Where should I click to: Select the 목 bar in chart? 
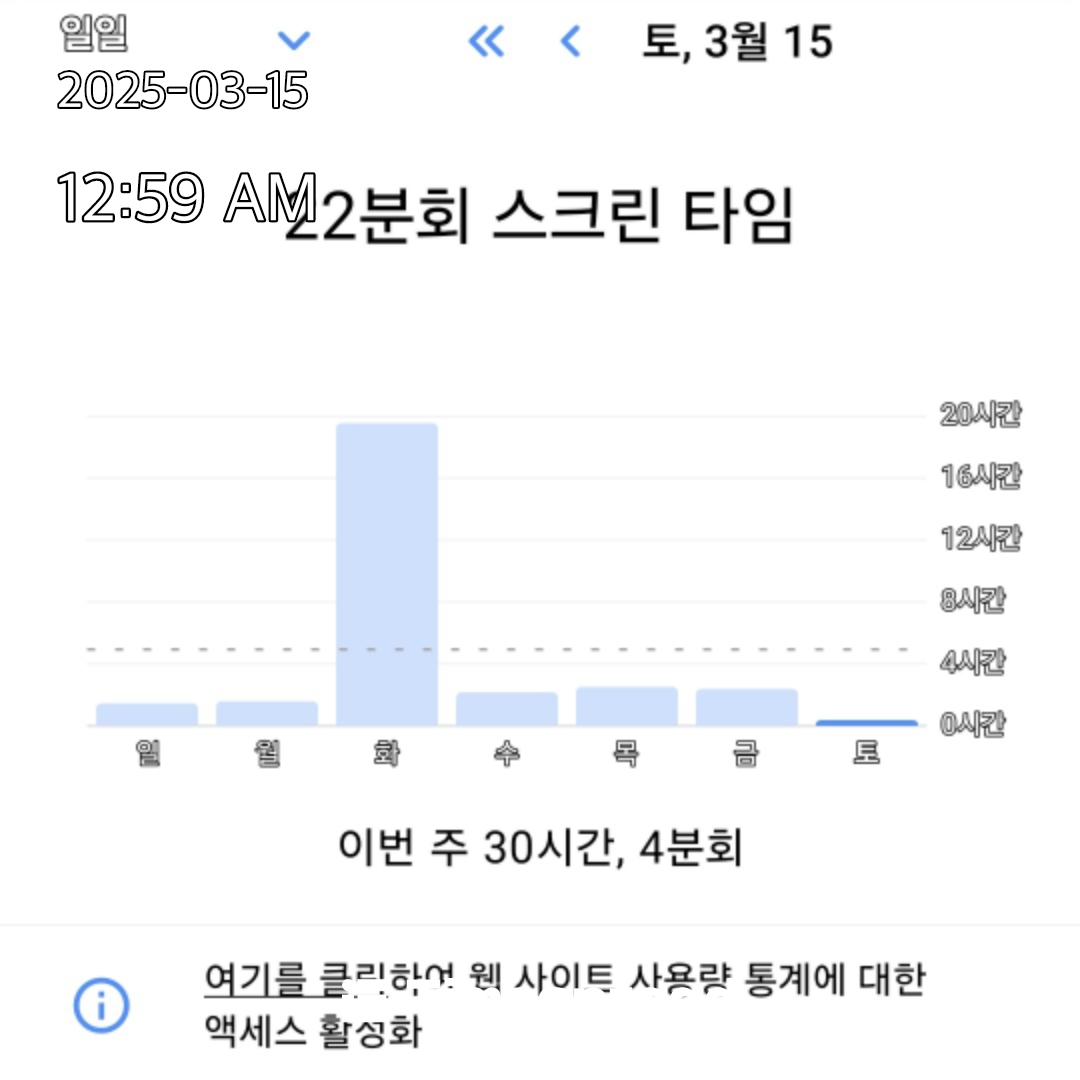pos(627,706)
